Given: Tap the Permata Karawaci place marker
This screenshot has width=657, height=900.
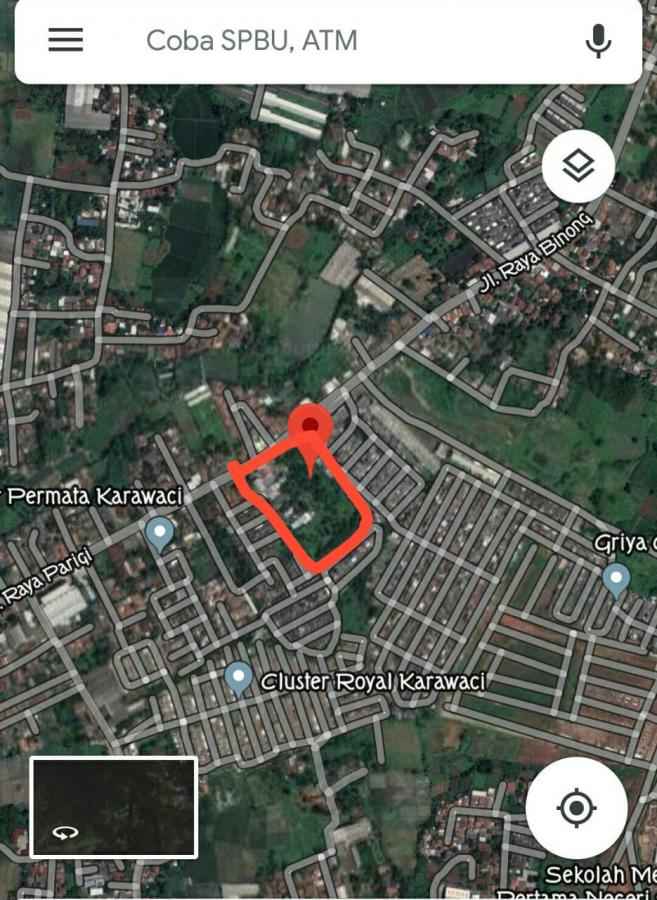Looking at the screenshot, I should [159, 534].
